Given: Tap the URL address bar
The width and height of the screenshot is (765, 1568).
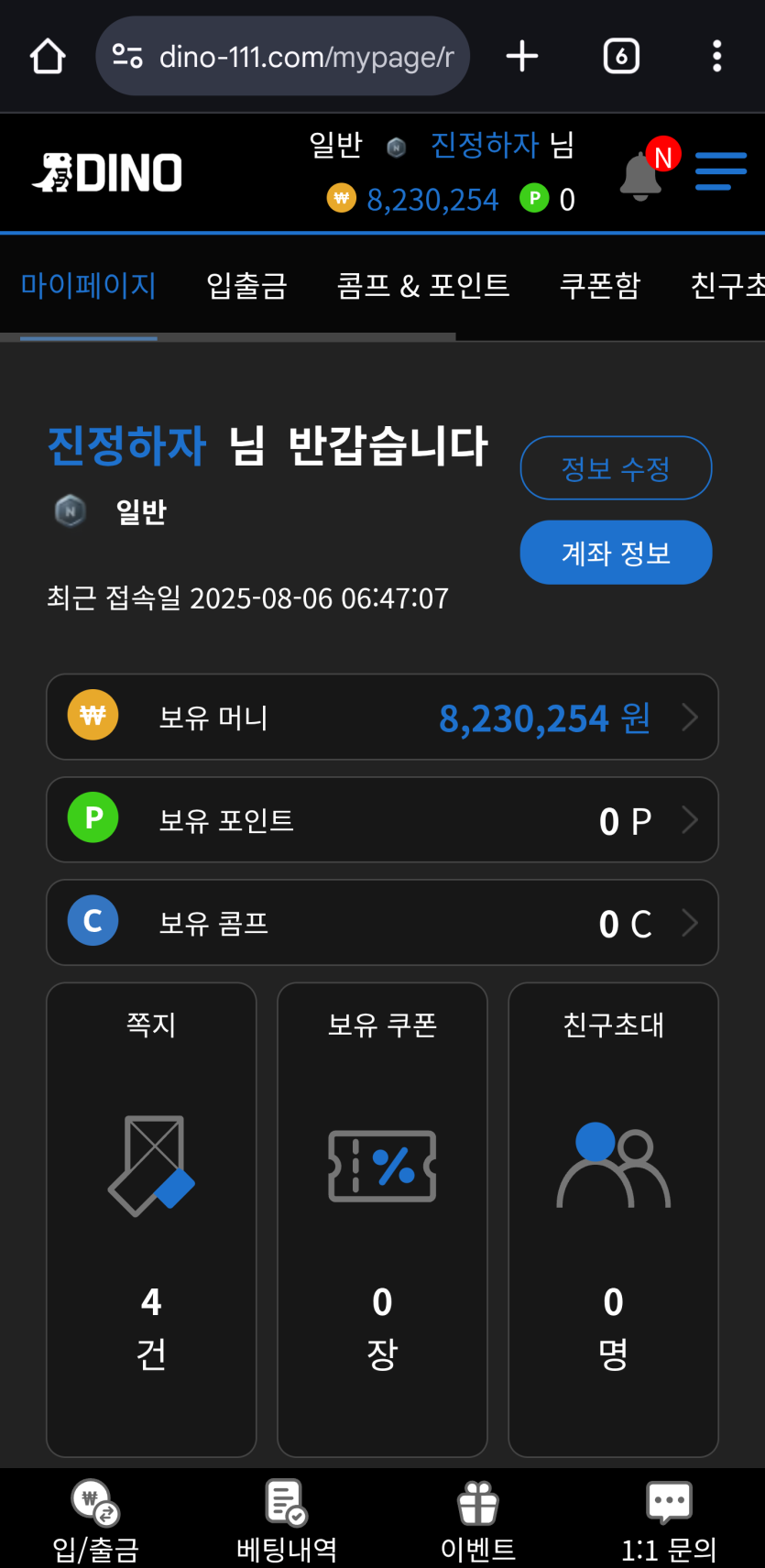Looking at the screenshot, I should (282, 57).
